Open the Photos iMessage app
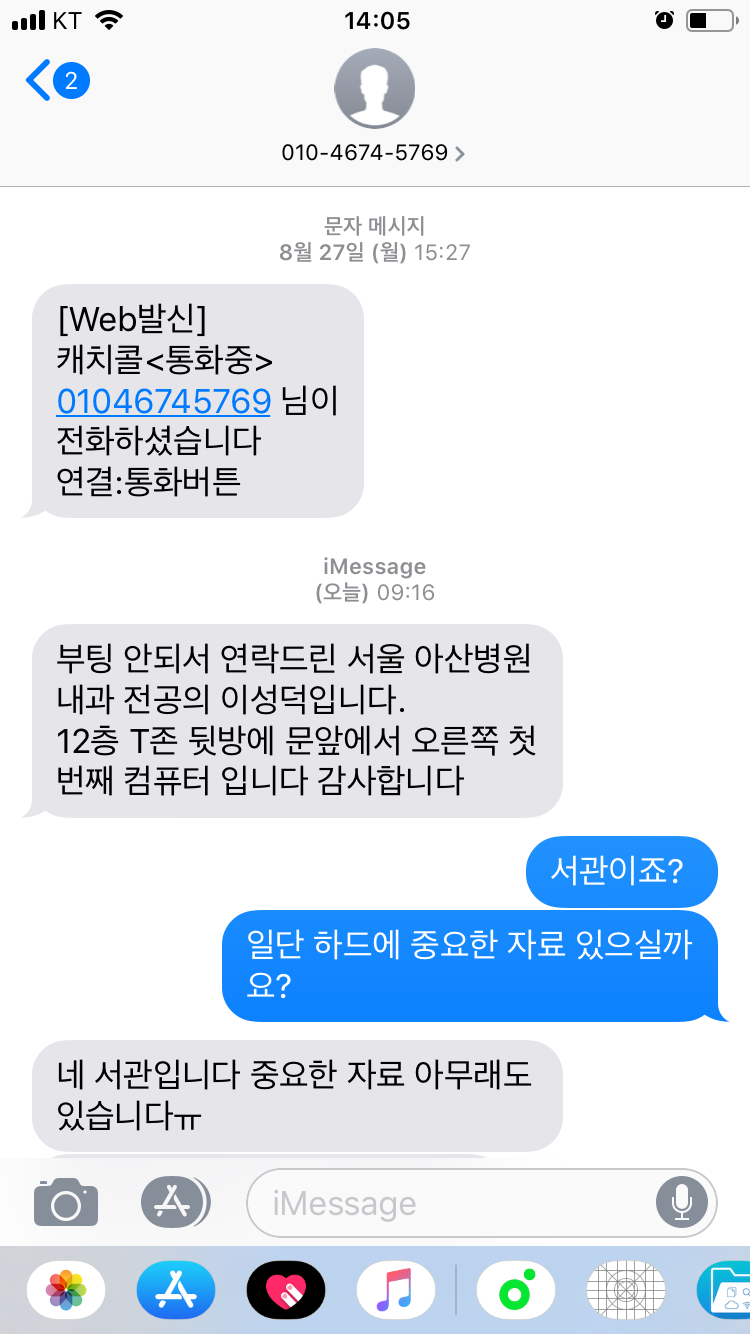This screenshot has height=1334, width=750. click(66, 1290)
